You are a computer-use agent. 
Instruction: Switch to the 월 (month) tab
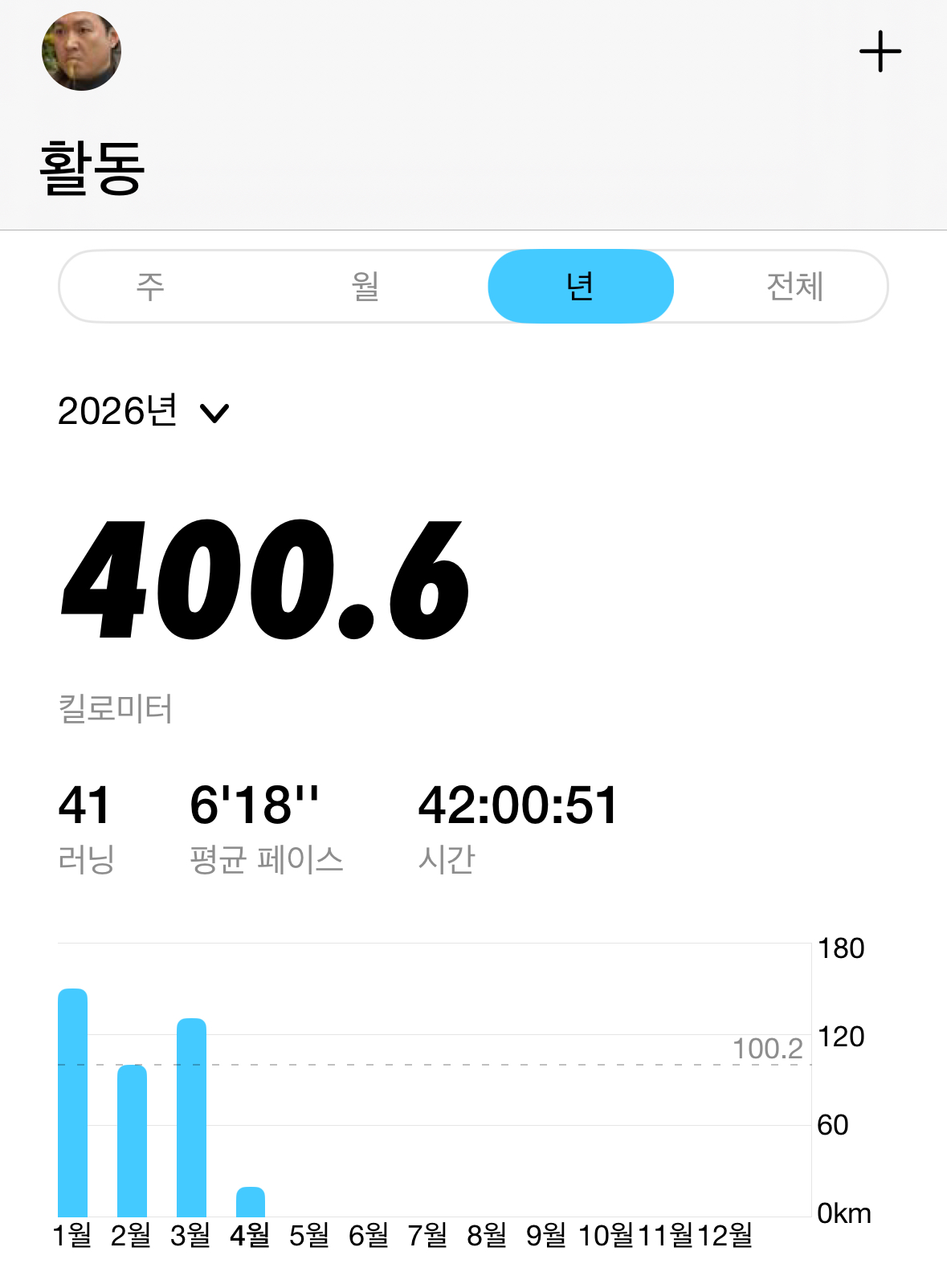coord(365,287)
